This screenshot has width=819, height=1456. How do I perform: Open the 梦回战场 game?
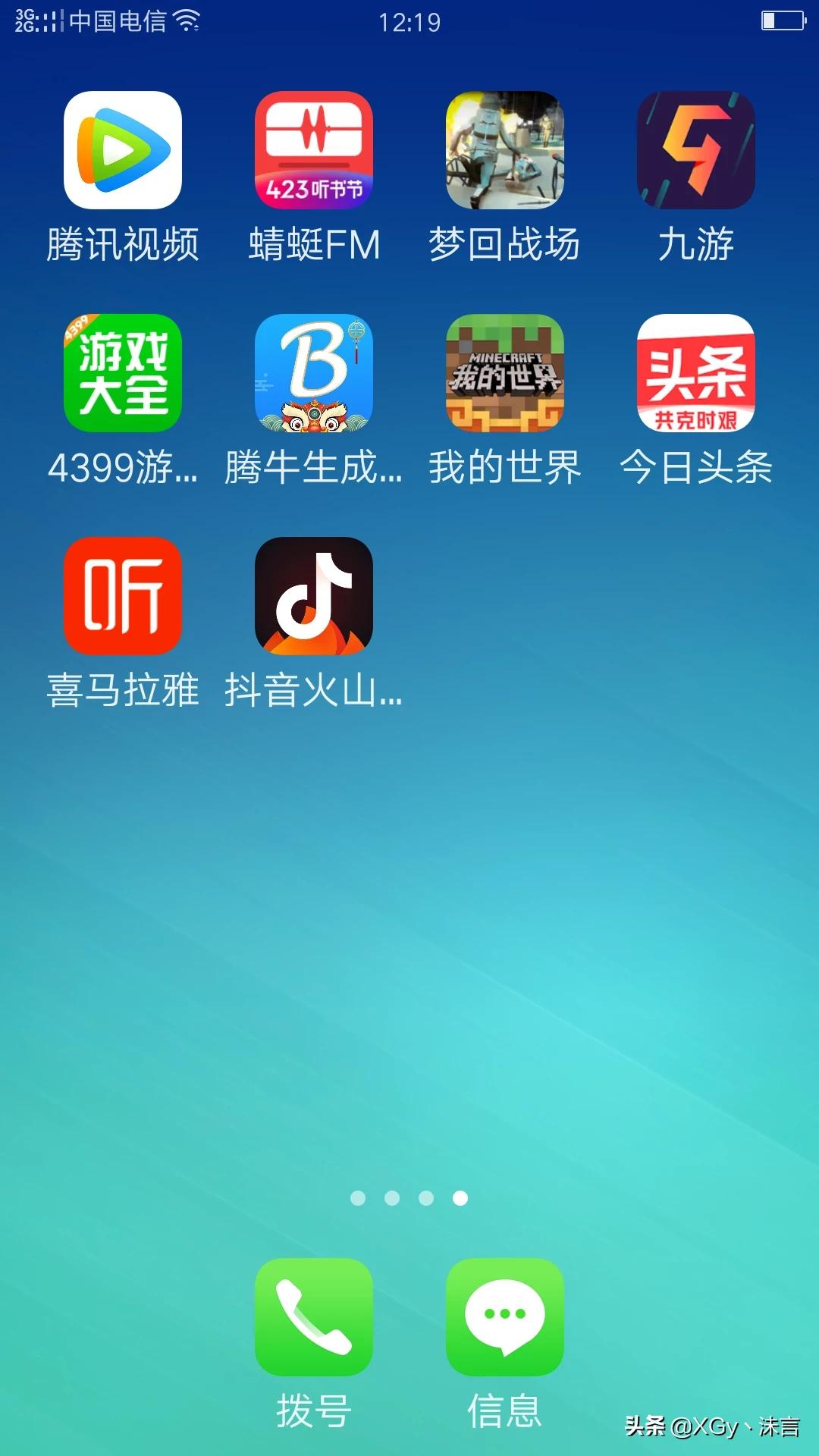(x=505, y=150)
